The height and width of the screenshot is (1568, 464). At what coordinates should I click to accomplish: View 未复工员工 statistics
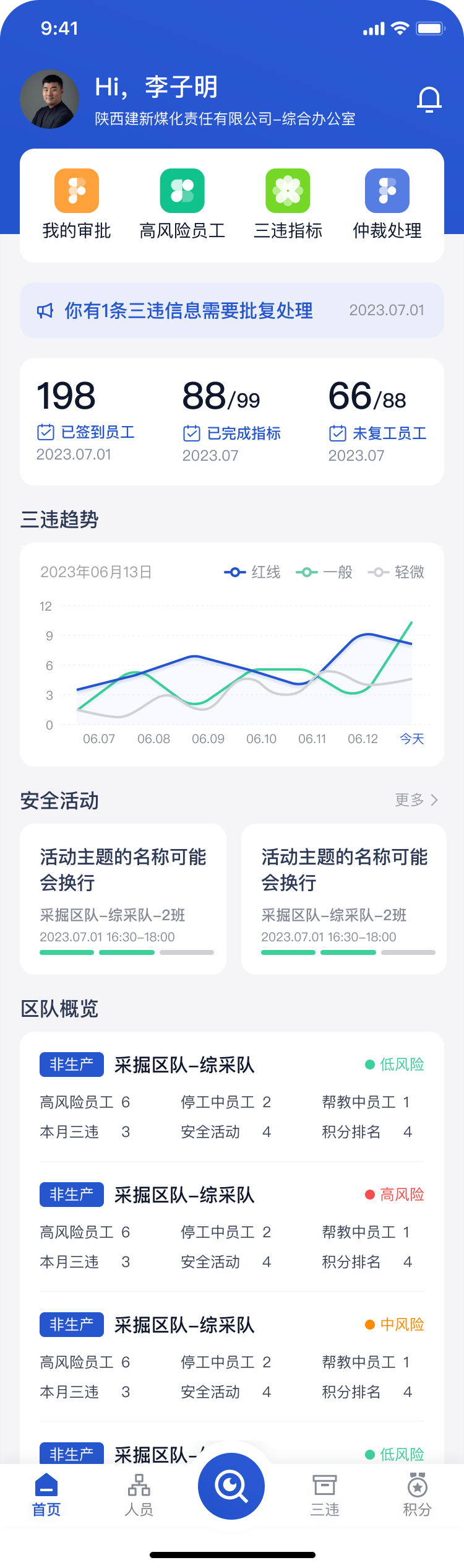click(x=377, y=421)
